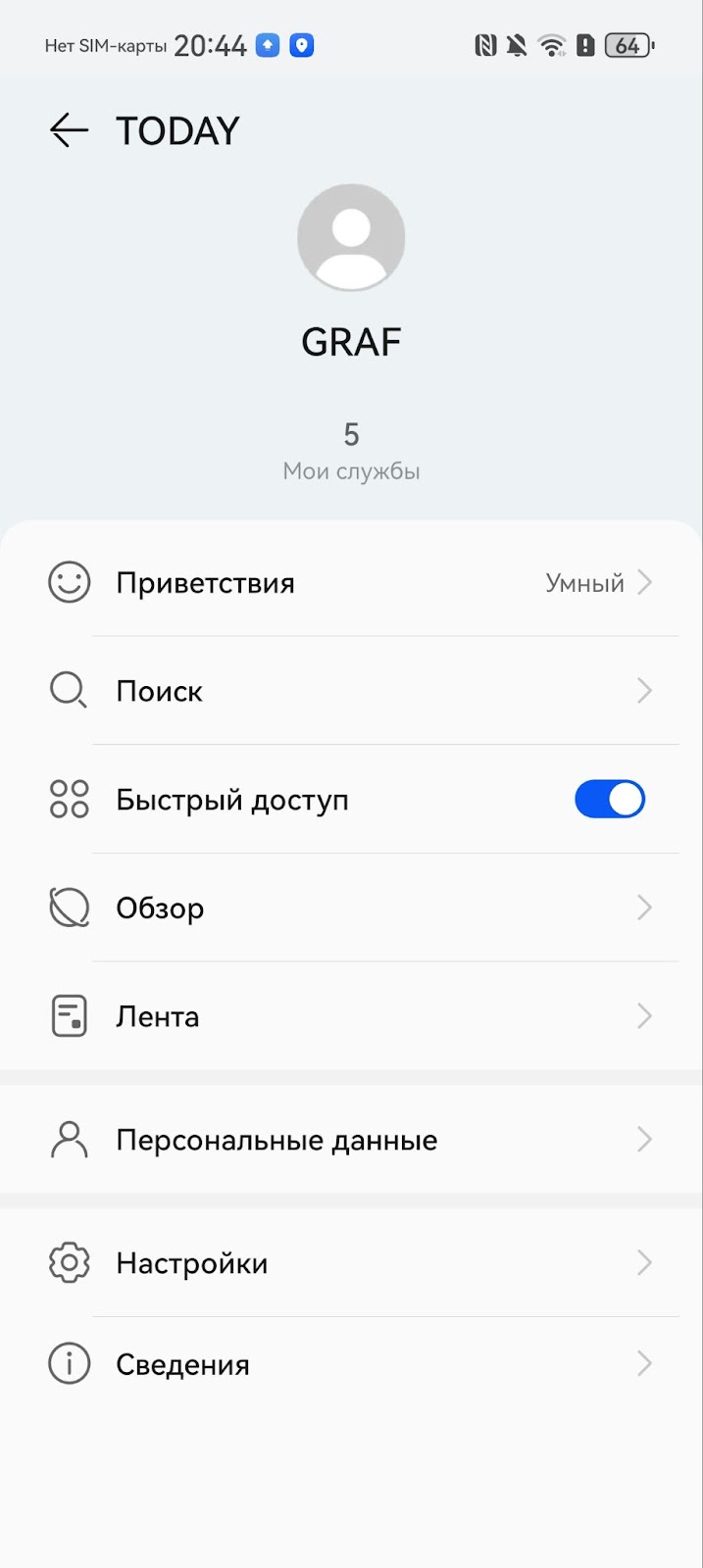Image resolution: width=703 pixels, height=1568 pixels.
Task: Open the Поиск settings row
Action: click(351, 691)
